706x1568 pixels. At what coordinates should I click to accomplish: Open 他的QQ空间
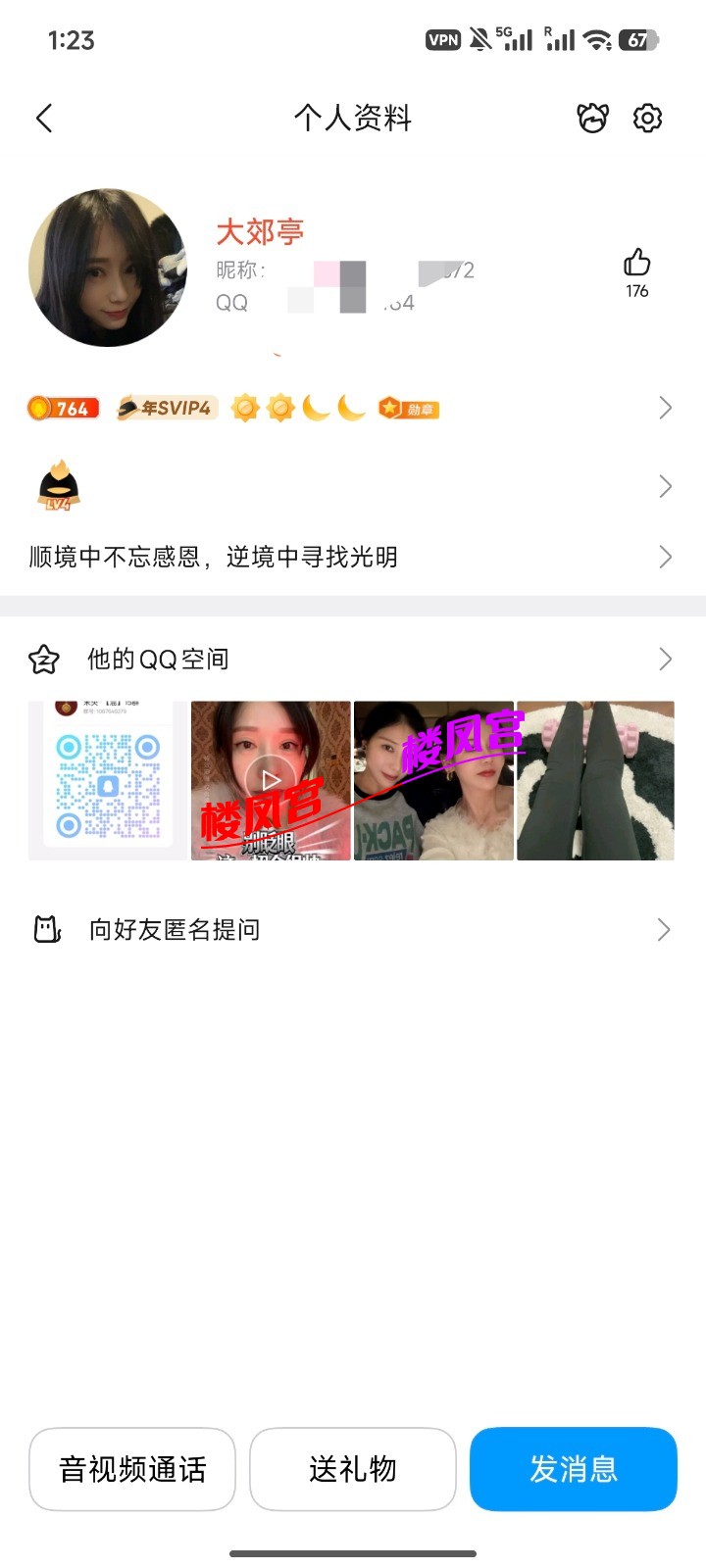[353, 659]
